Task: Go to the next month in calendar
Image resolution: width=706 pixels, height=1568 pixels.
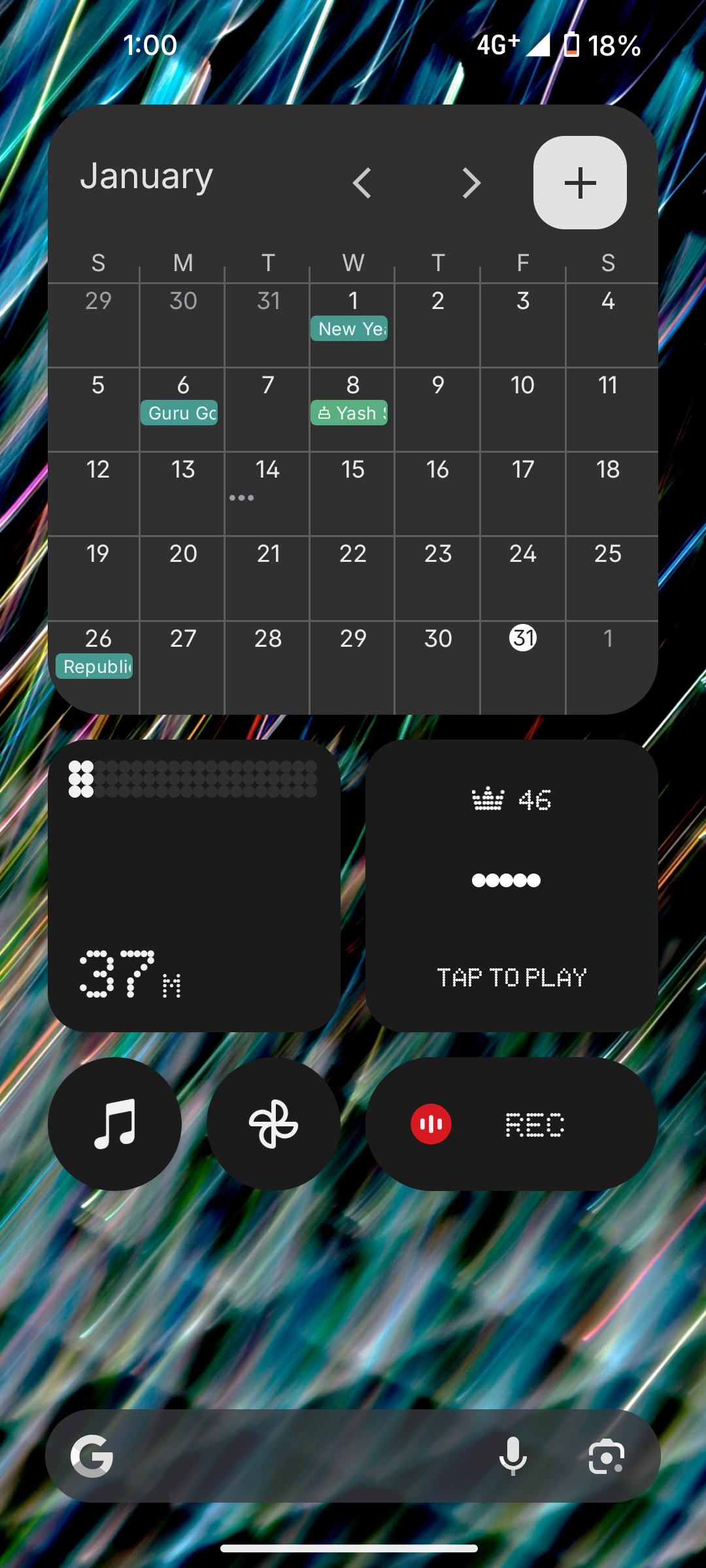Action: pos(471,183)
